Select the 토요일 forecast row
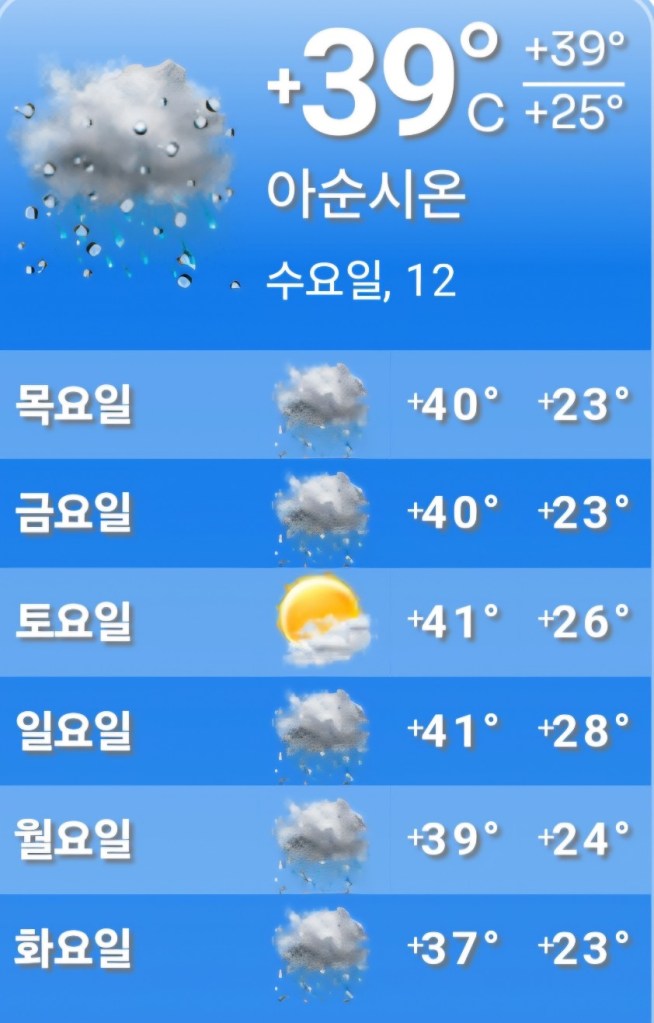The image size is (654, 1023). pos(327,622)
